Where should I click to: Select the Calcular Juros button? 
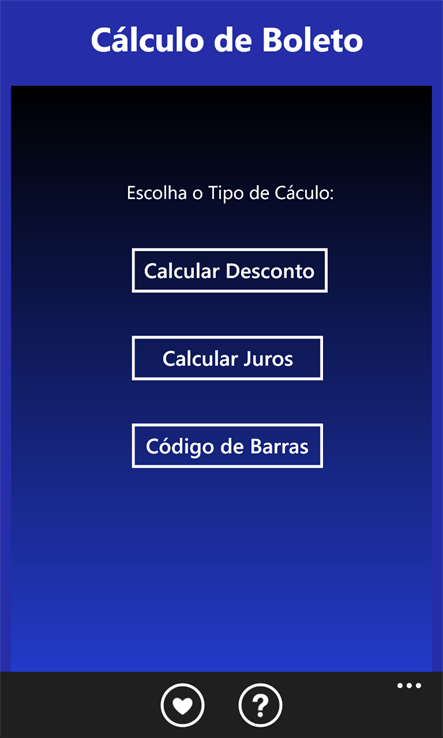[x=227, y=358]
